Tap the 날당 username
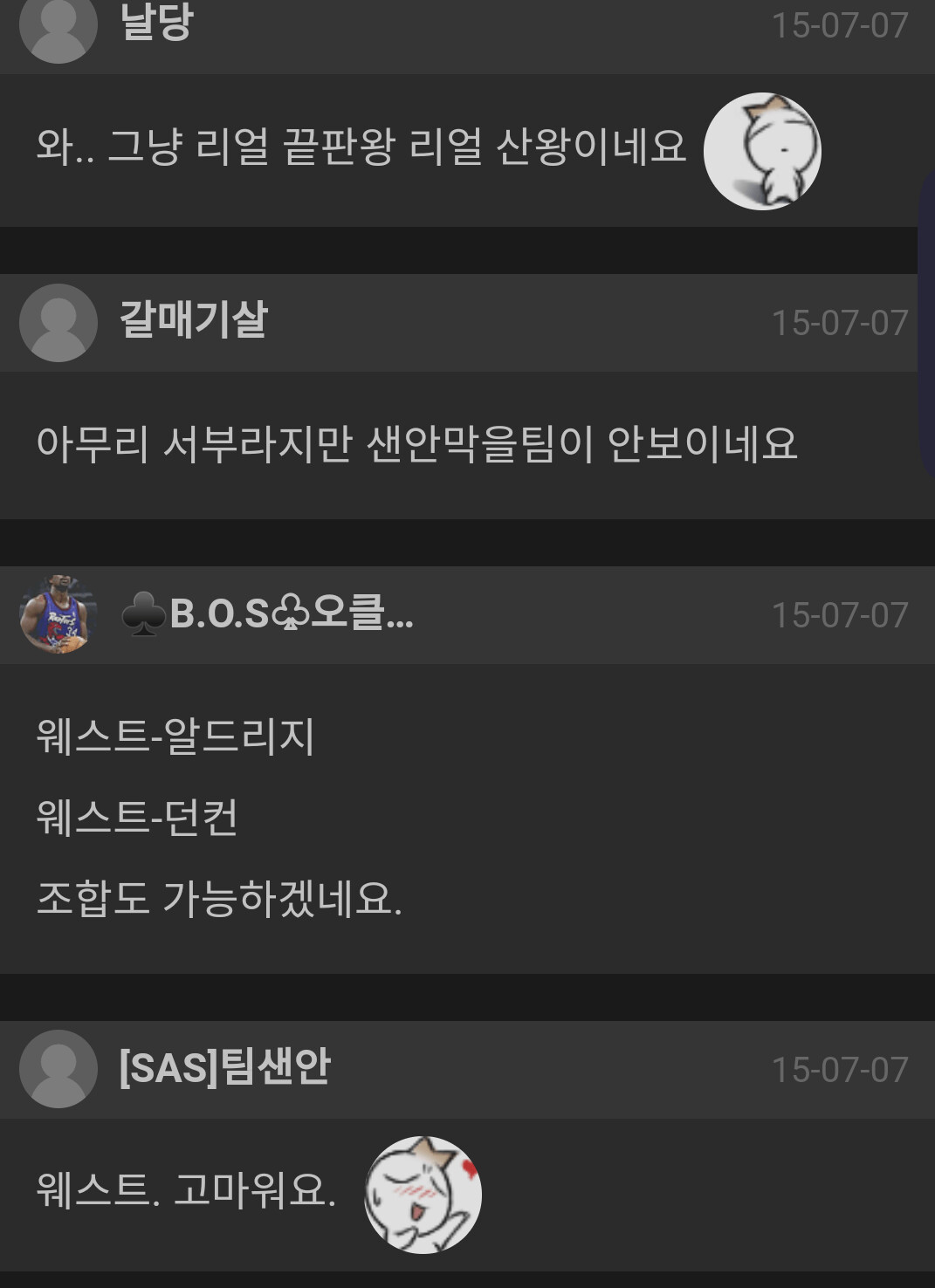This screenshot has height=1288, width=935. coord(156,22)
